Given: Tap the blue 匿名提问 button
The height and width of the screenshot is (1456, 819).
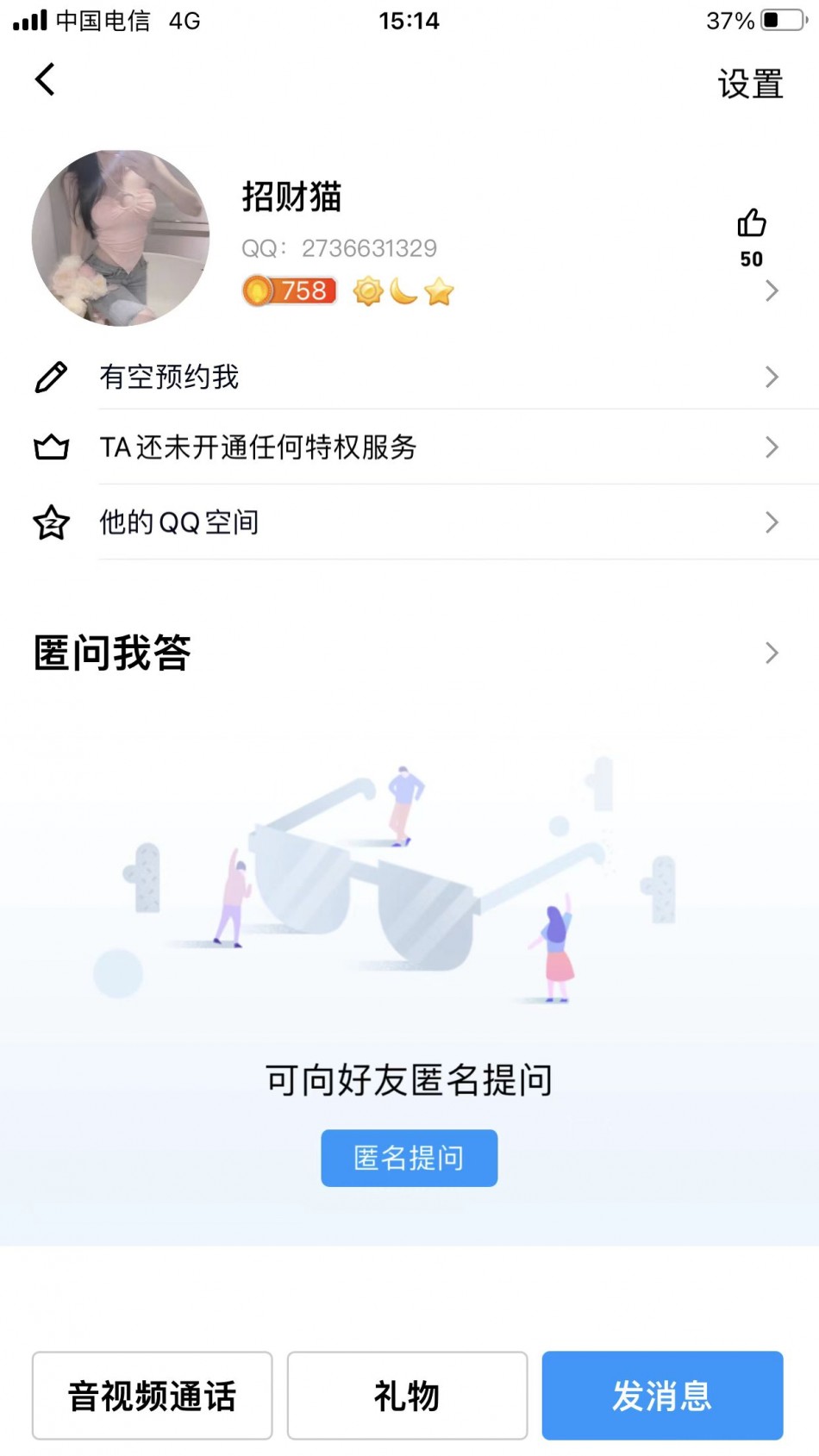Looking at the screenshot, I should coord(409,1158).
